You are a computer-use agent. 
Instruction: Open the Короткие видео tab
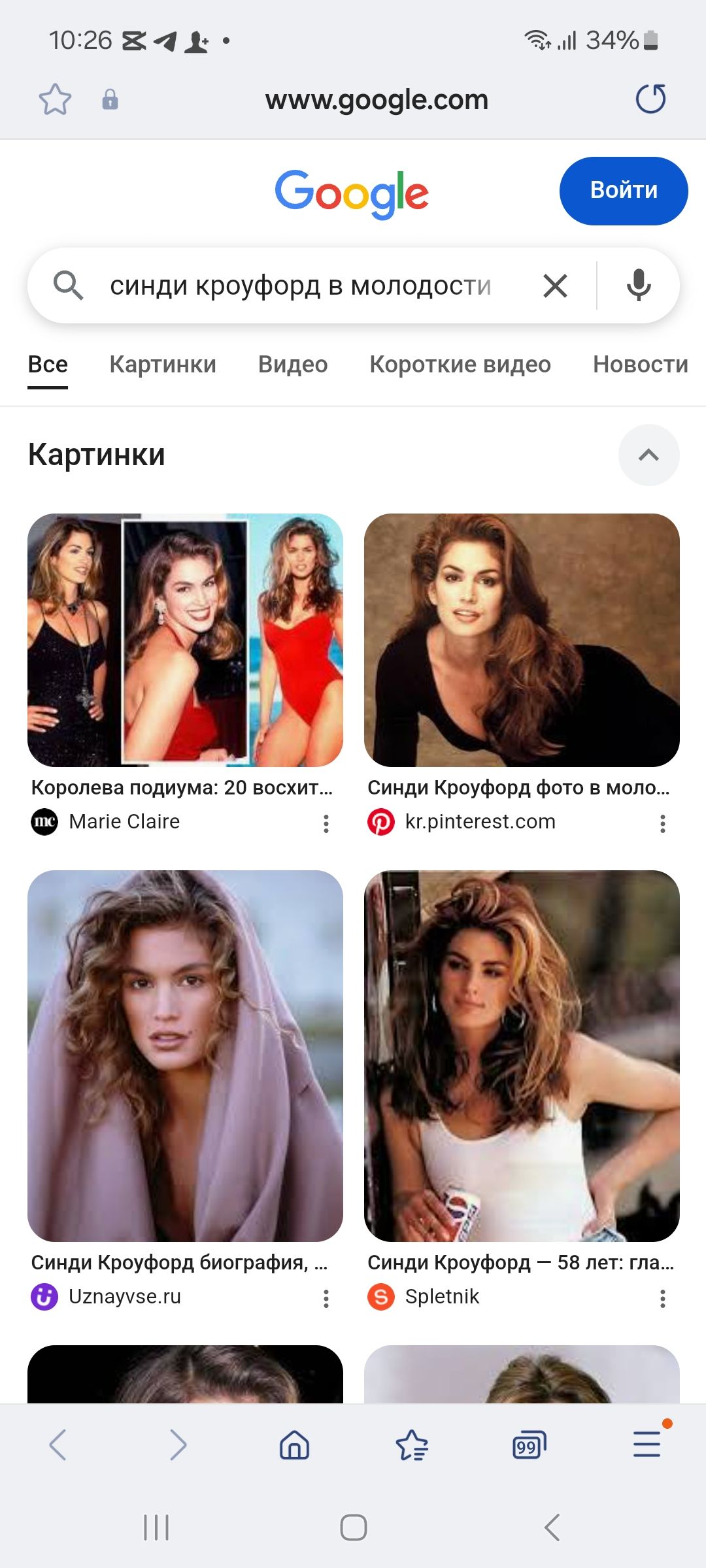pyautogui.click(x=460, y=365)
